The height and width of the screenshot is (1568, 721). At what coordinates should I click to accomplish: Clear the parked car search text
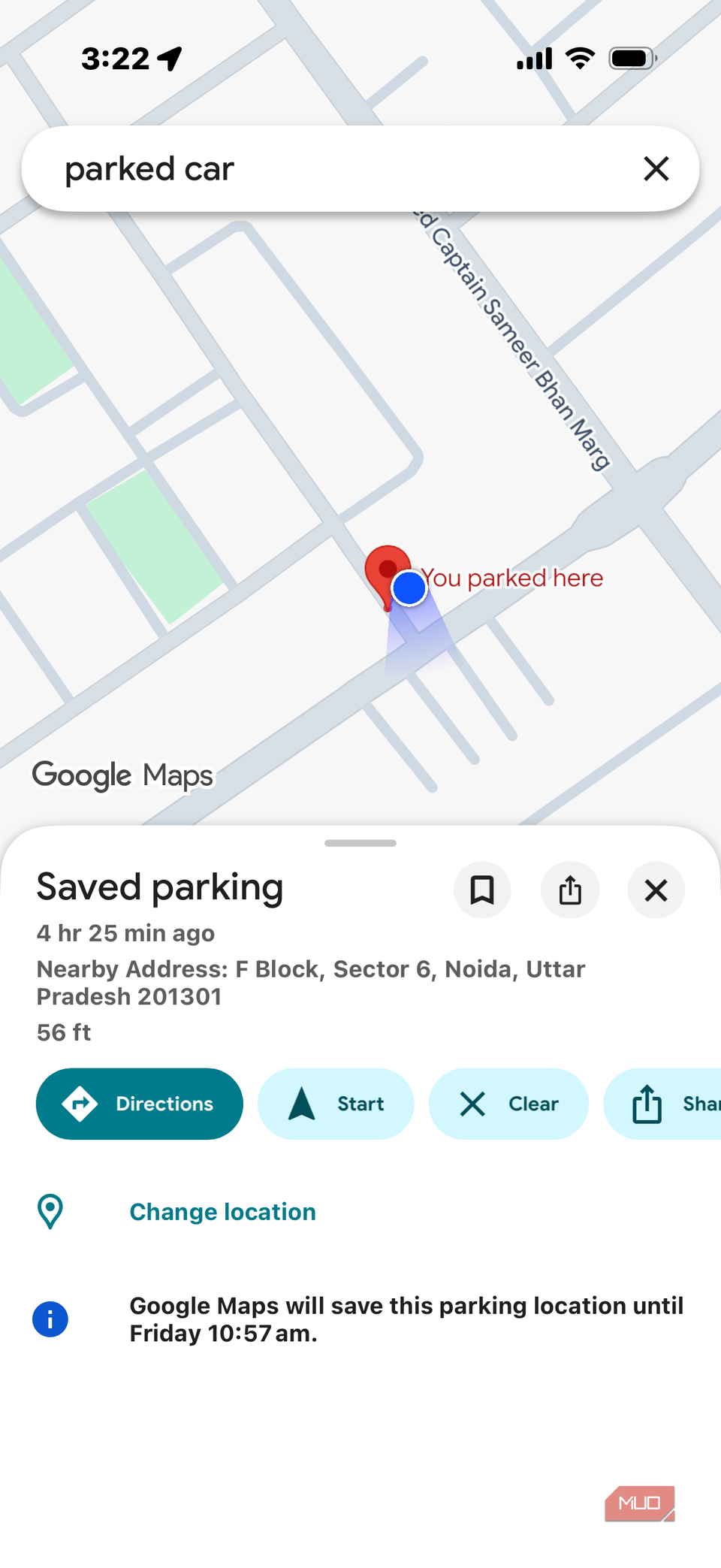coord(656,169)
